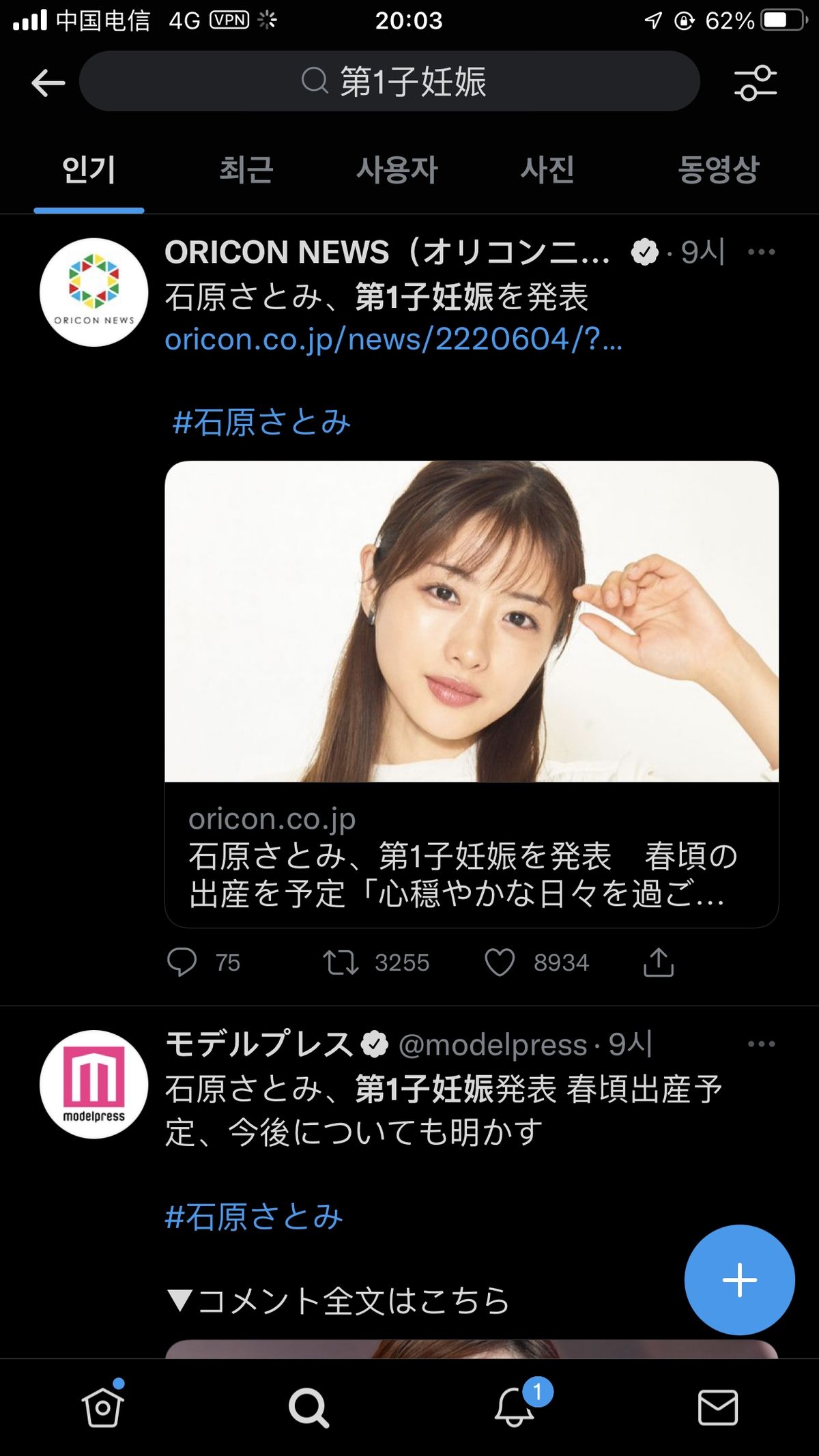Image resolution: width=819 pixels, height=1456 pixels.
Task: Go back using the arrow icon
Action: (48, 83)
